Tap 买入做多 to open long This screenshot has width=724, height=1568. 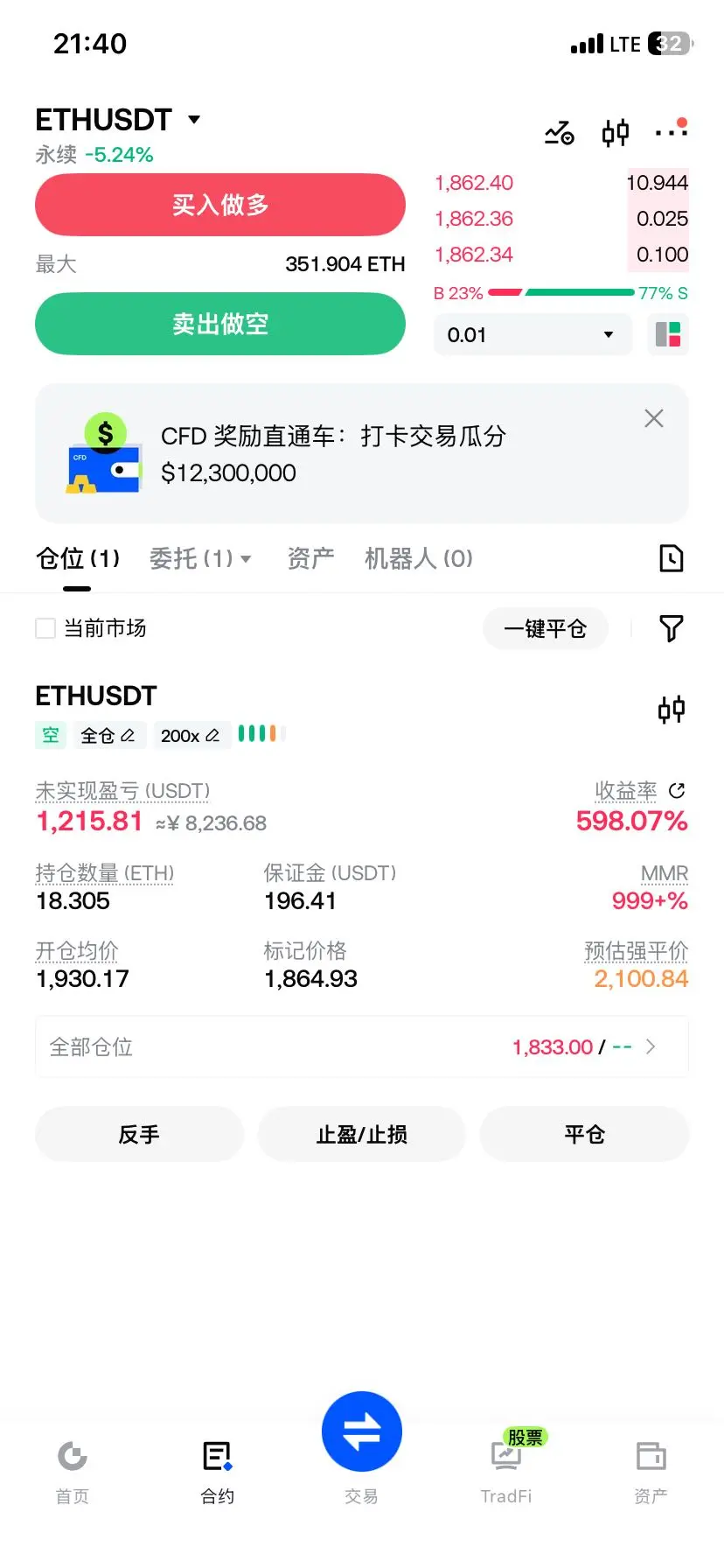220,205
